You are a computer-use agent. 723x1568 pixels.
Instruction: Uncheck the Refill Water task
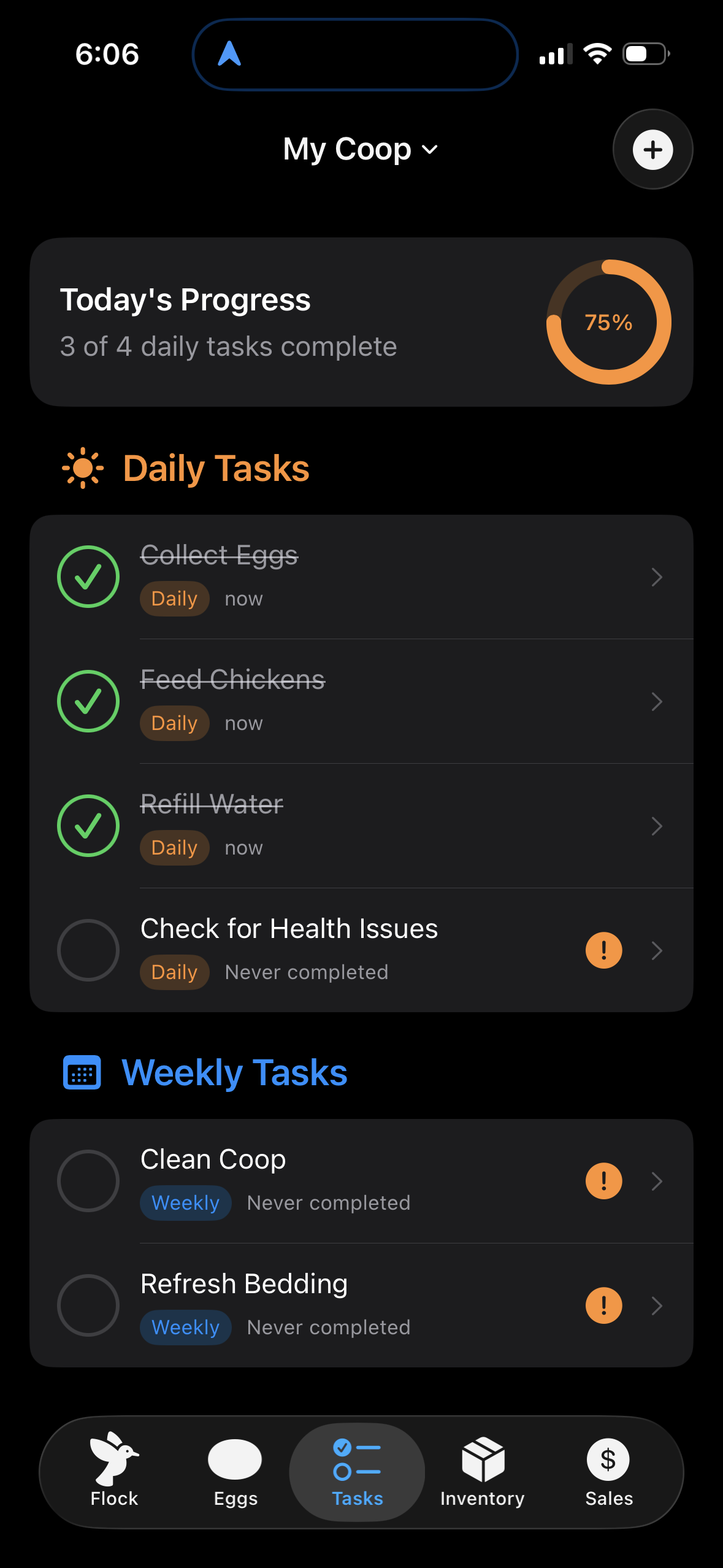[88, 826]
